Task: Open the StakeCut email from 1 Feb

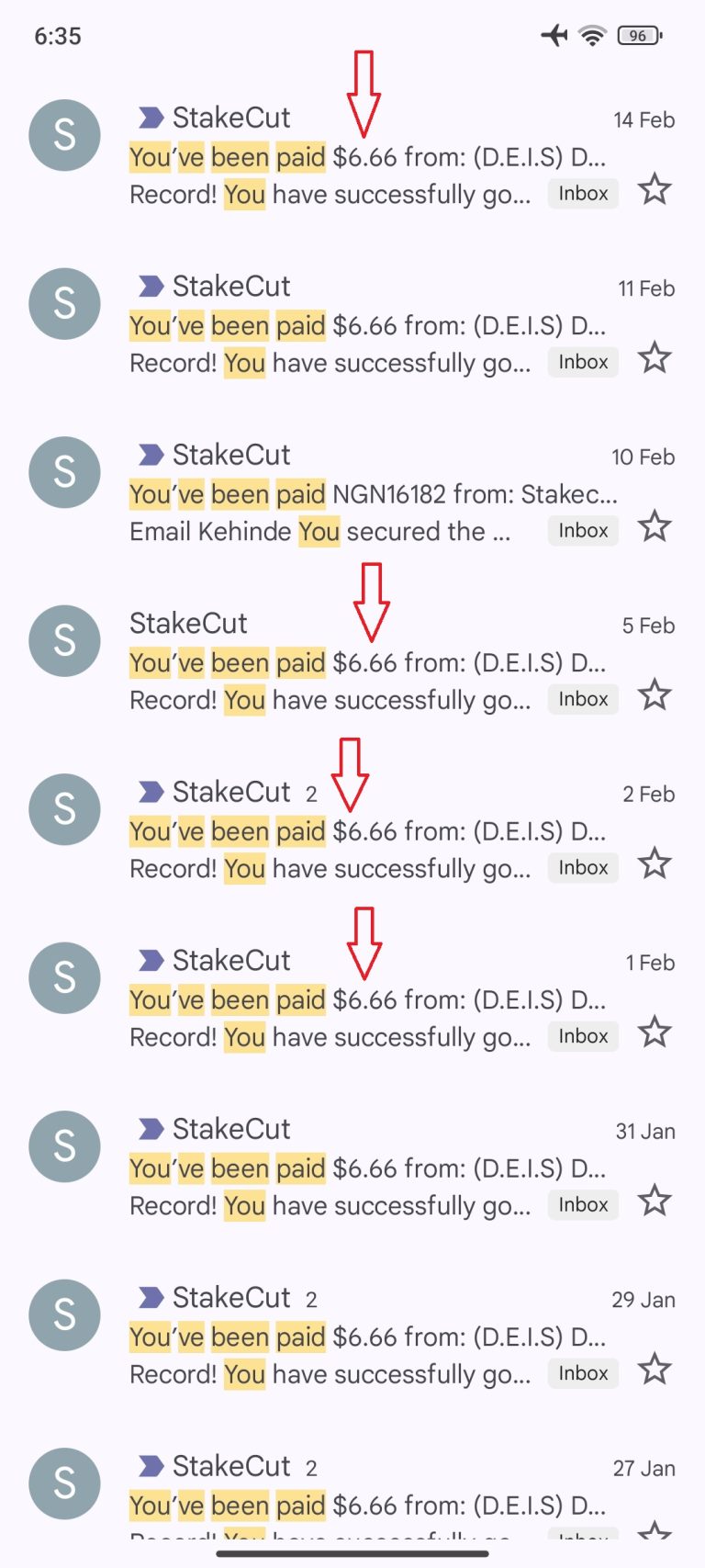Action: coord(352,998)
